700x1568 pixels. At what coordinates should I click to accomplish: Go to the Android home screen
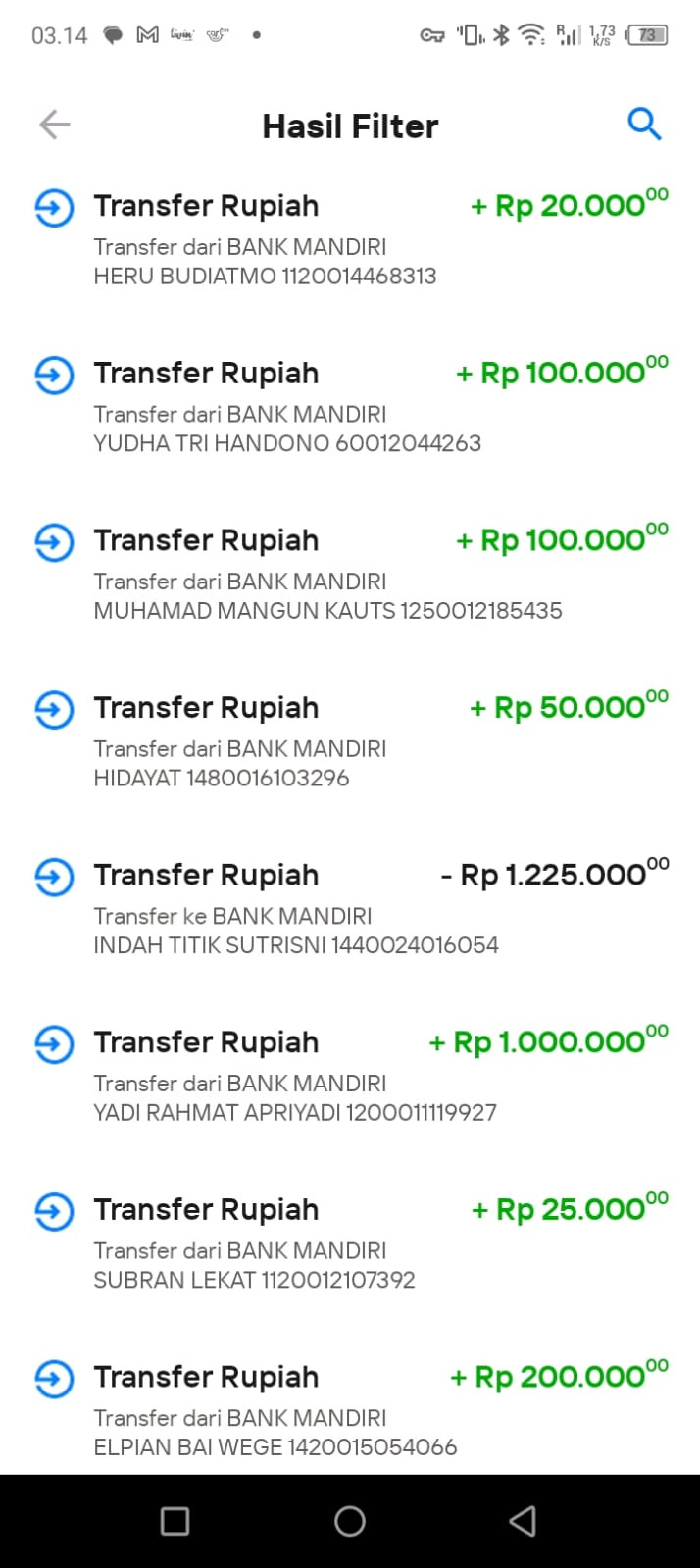(x=350, y=1521)
